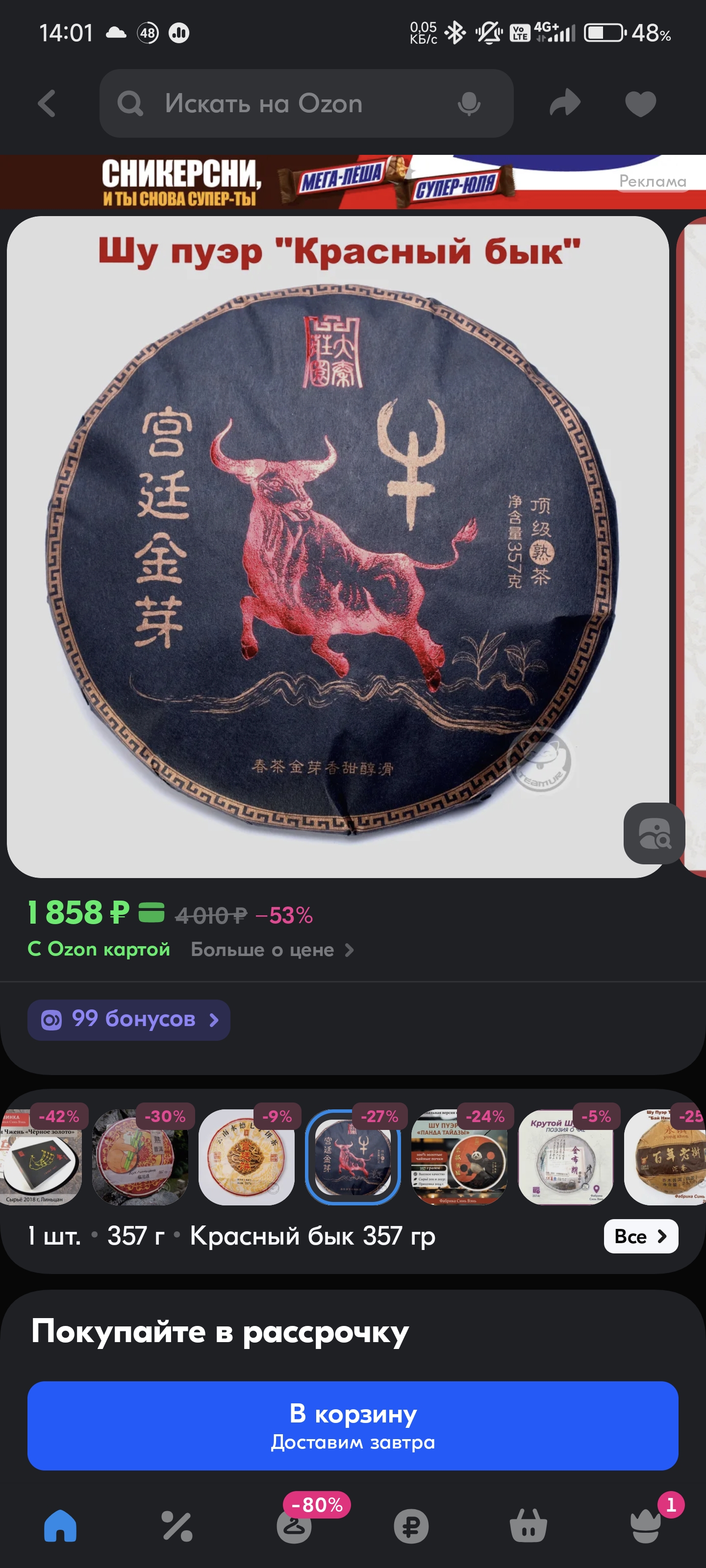Go back to the previous page

[48, 103]
